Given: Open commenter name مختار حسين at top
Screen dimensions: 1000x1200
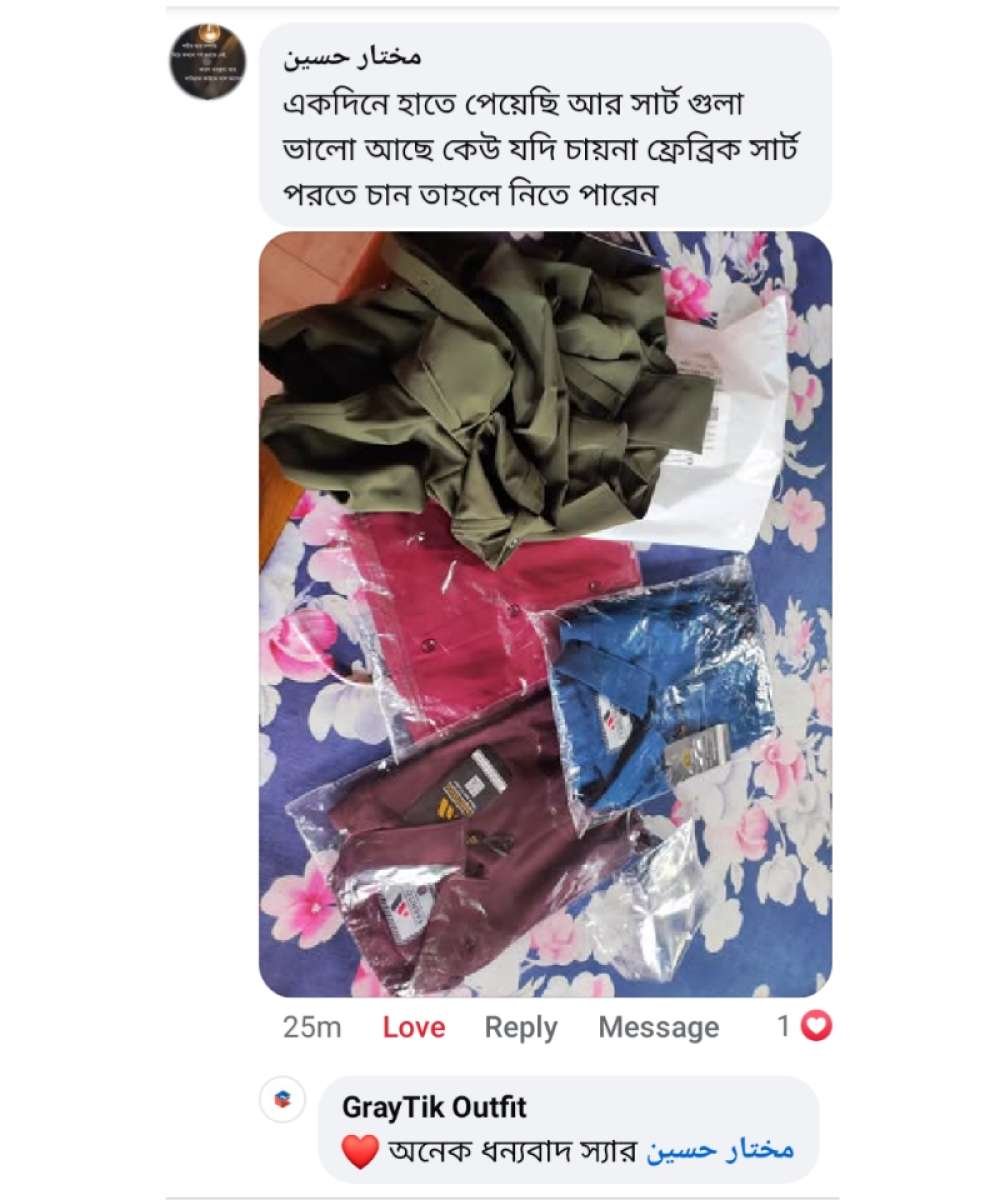Looking at the screenshot, I should pyautogui.click(x=352, y=57).
